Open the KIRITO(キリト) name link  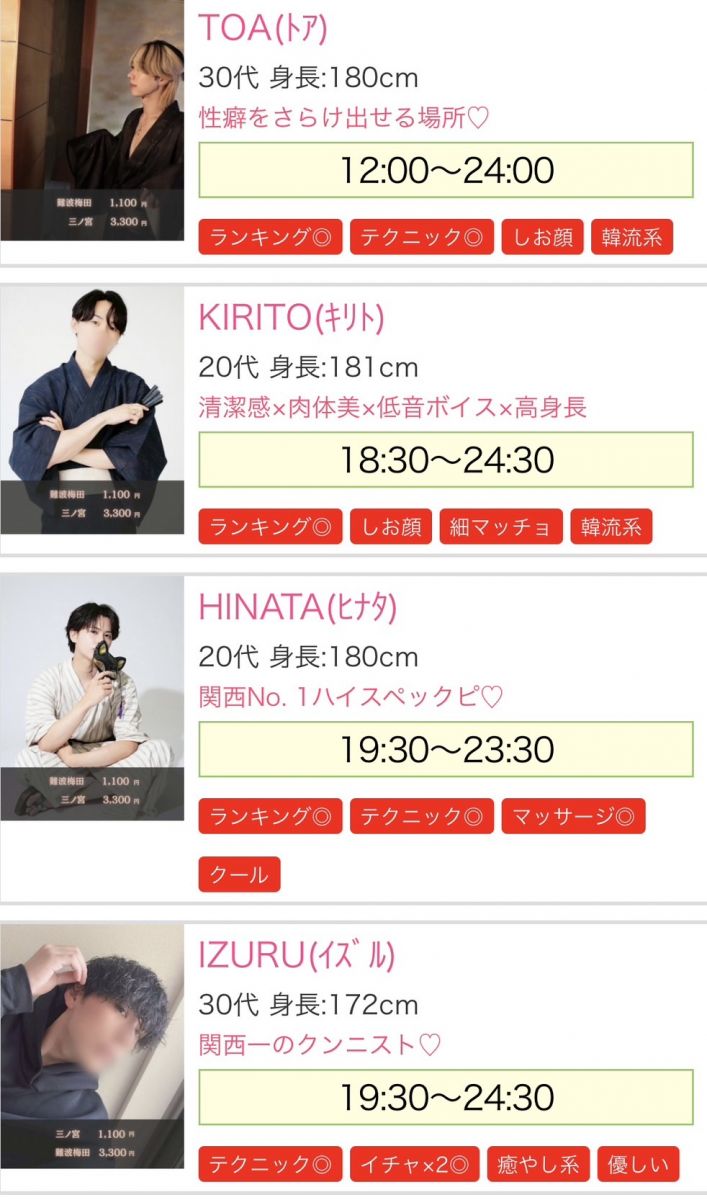tap(291, 318)
